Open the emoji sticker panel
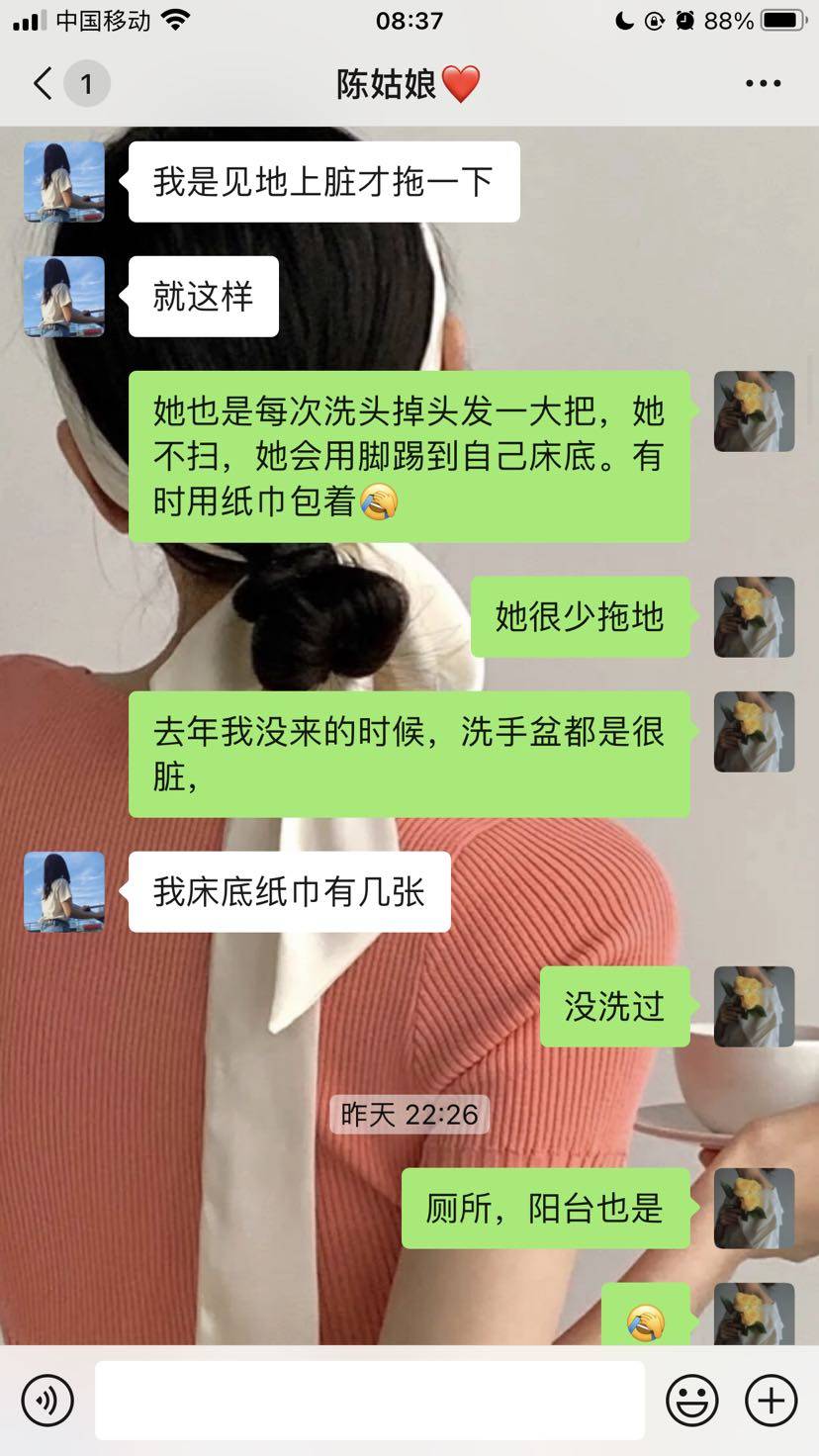The height and width of the screenshot is (1456, 819). (x=691, y=1401)
